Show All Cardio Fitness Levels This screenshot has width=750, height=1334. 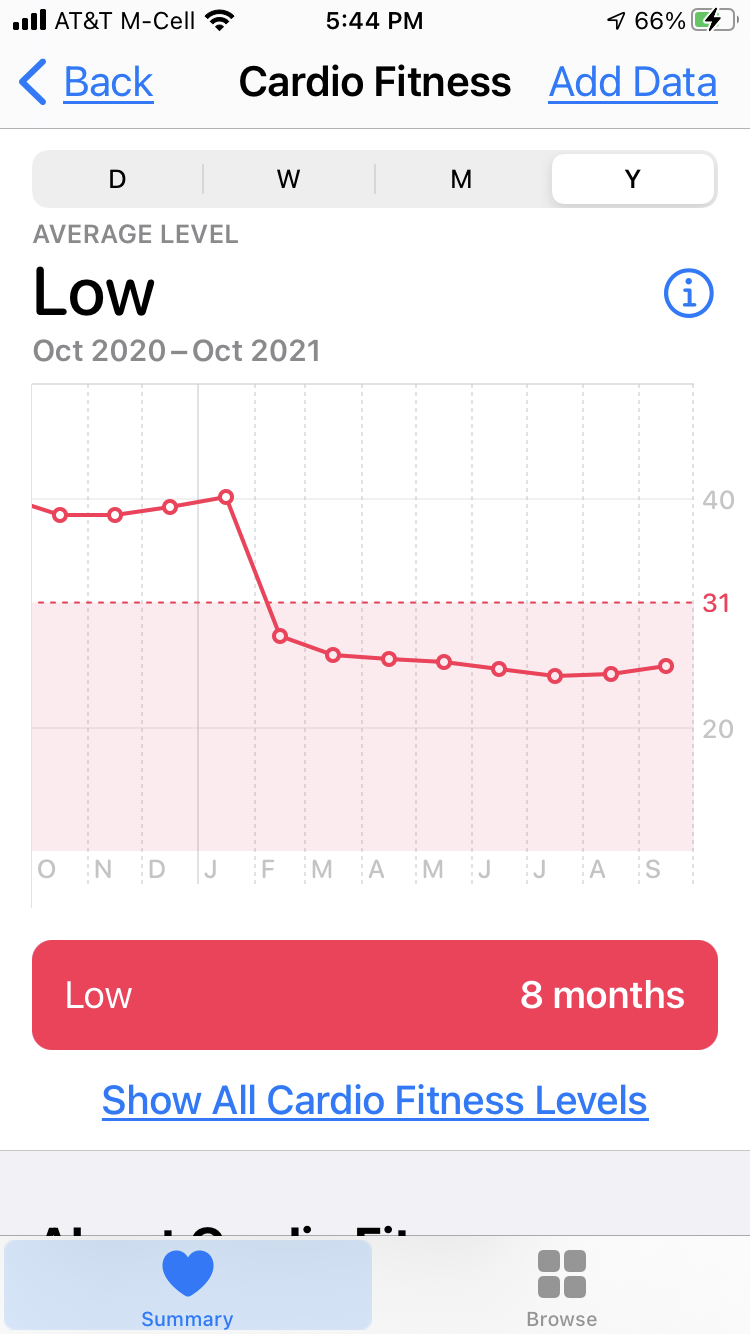pos(375,1100)
